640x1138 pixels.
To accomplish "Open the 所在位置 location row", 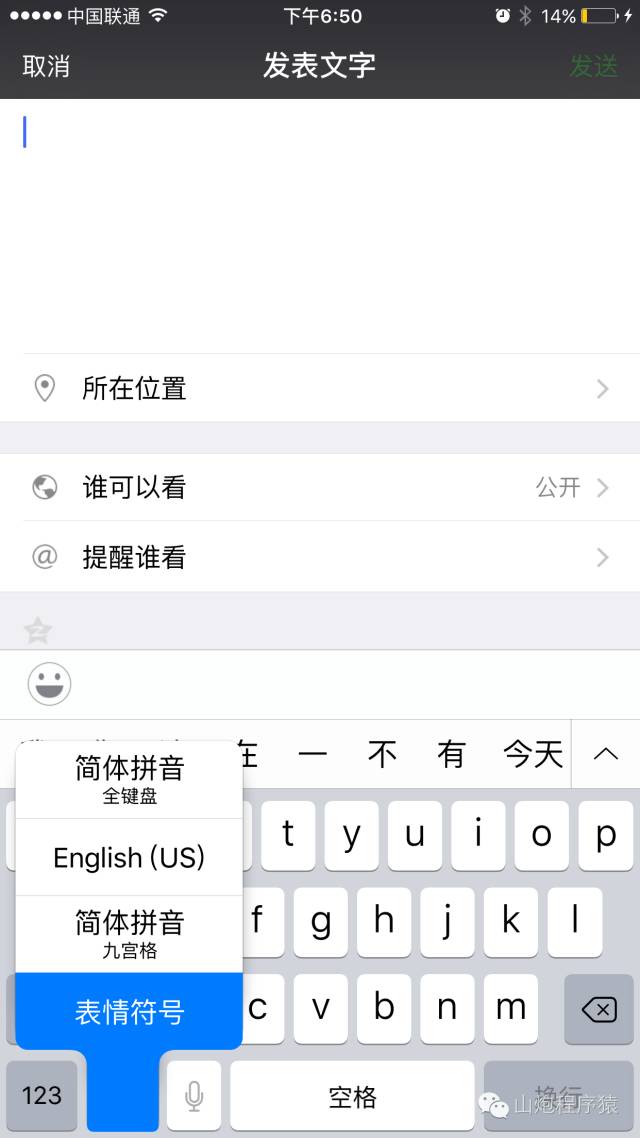I will pyautogui.click(x=320, y=388).
